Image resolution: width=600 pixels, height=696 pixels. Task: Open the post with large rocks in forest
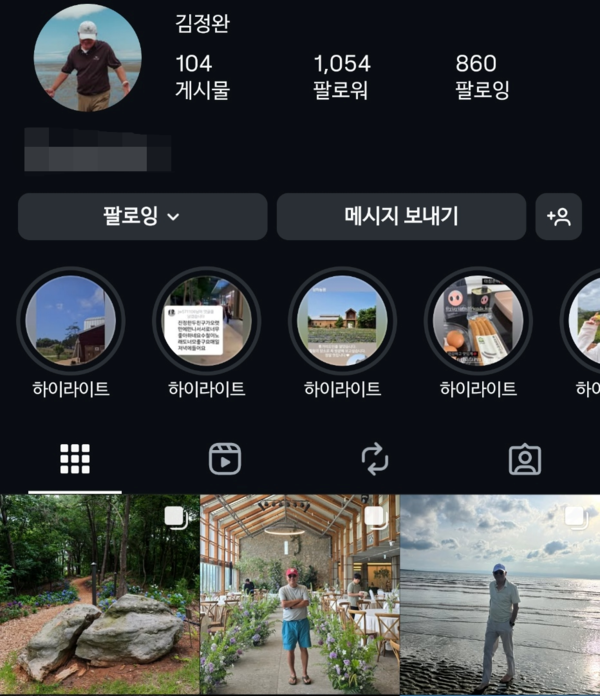(99, 595)
